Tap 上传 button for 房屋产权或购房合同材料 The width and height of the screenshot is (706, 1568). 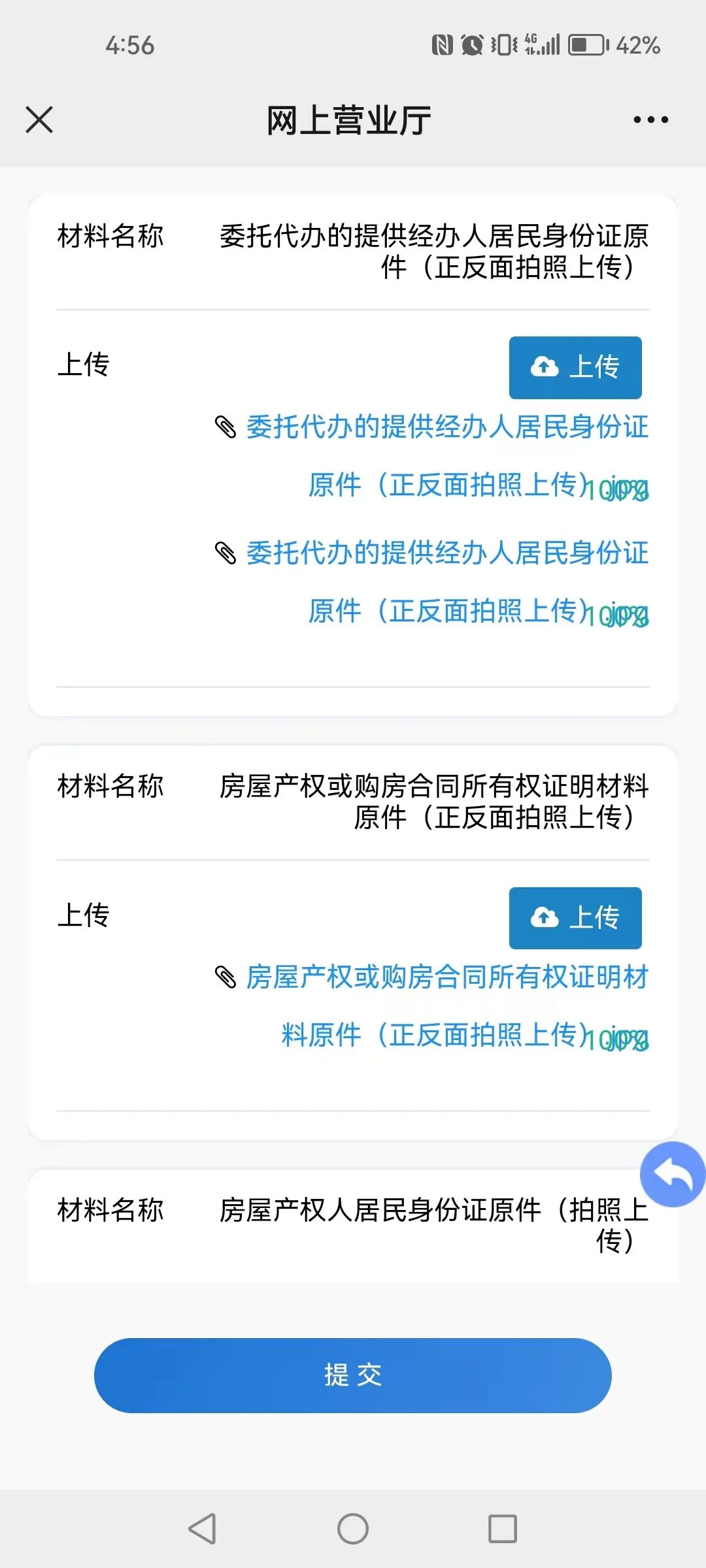[575, 918]
